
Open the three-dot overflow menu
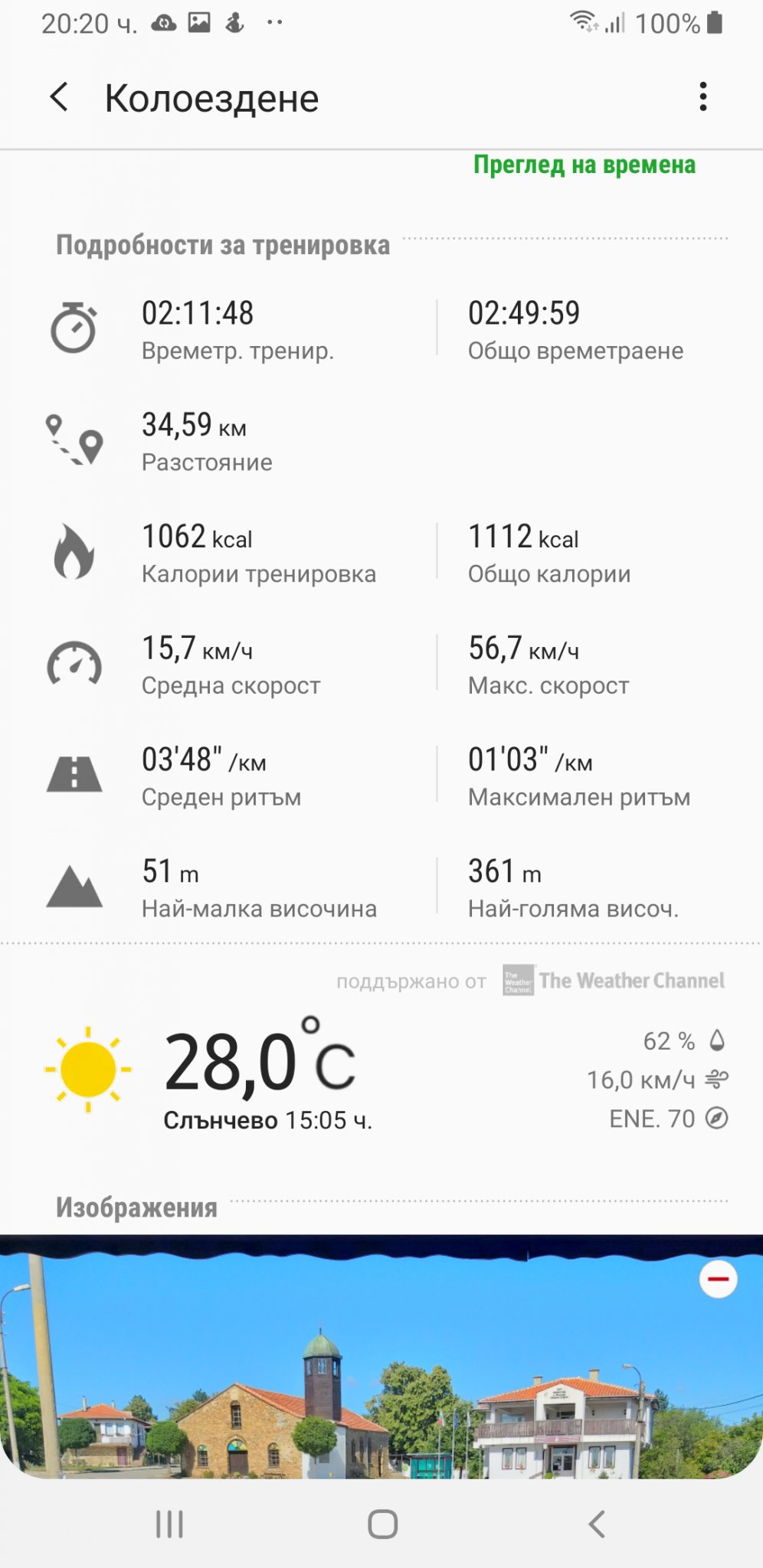point(702,97)
